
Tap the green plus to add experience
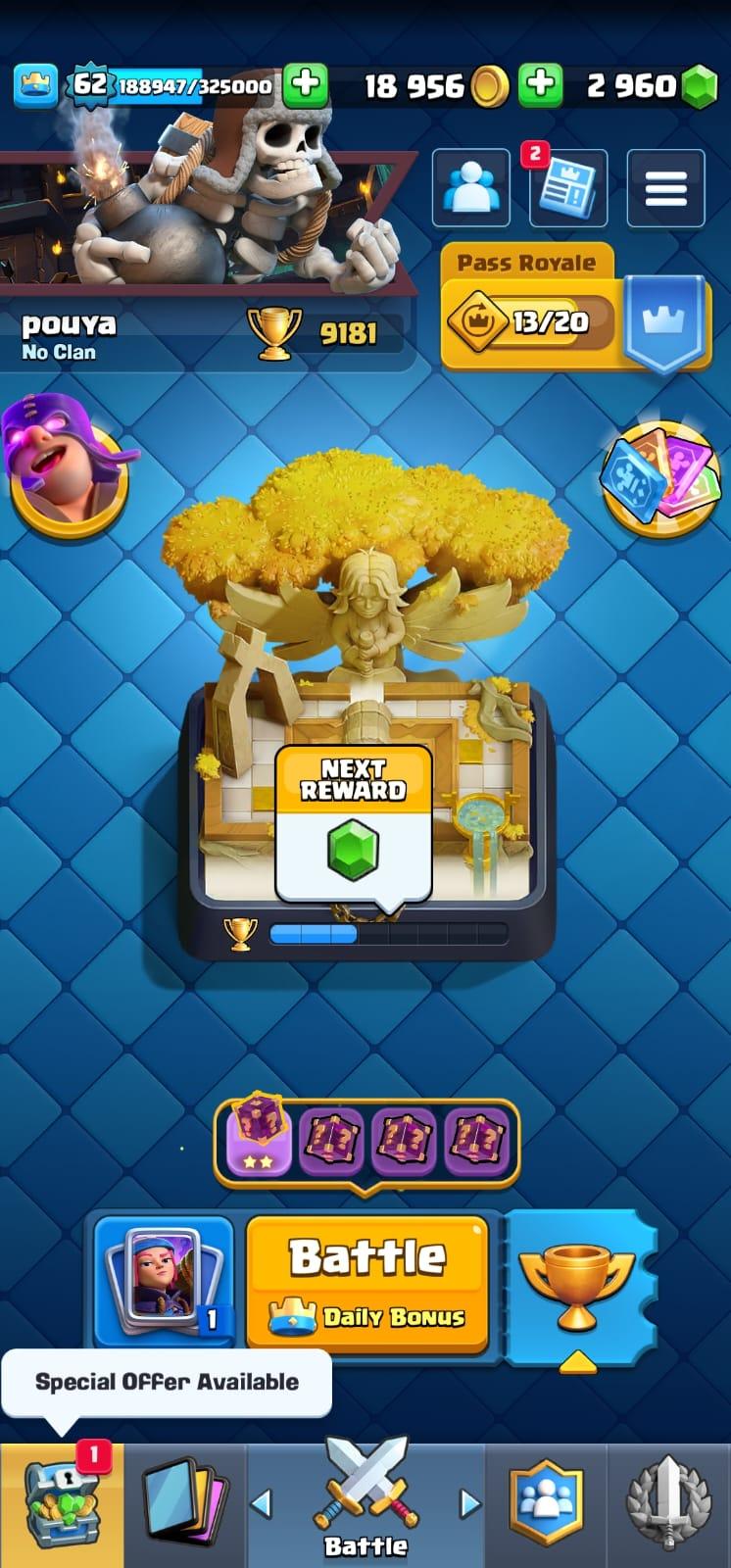tap(305, 85)
